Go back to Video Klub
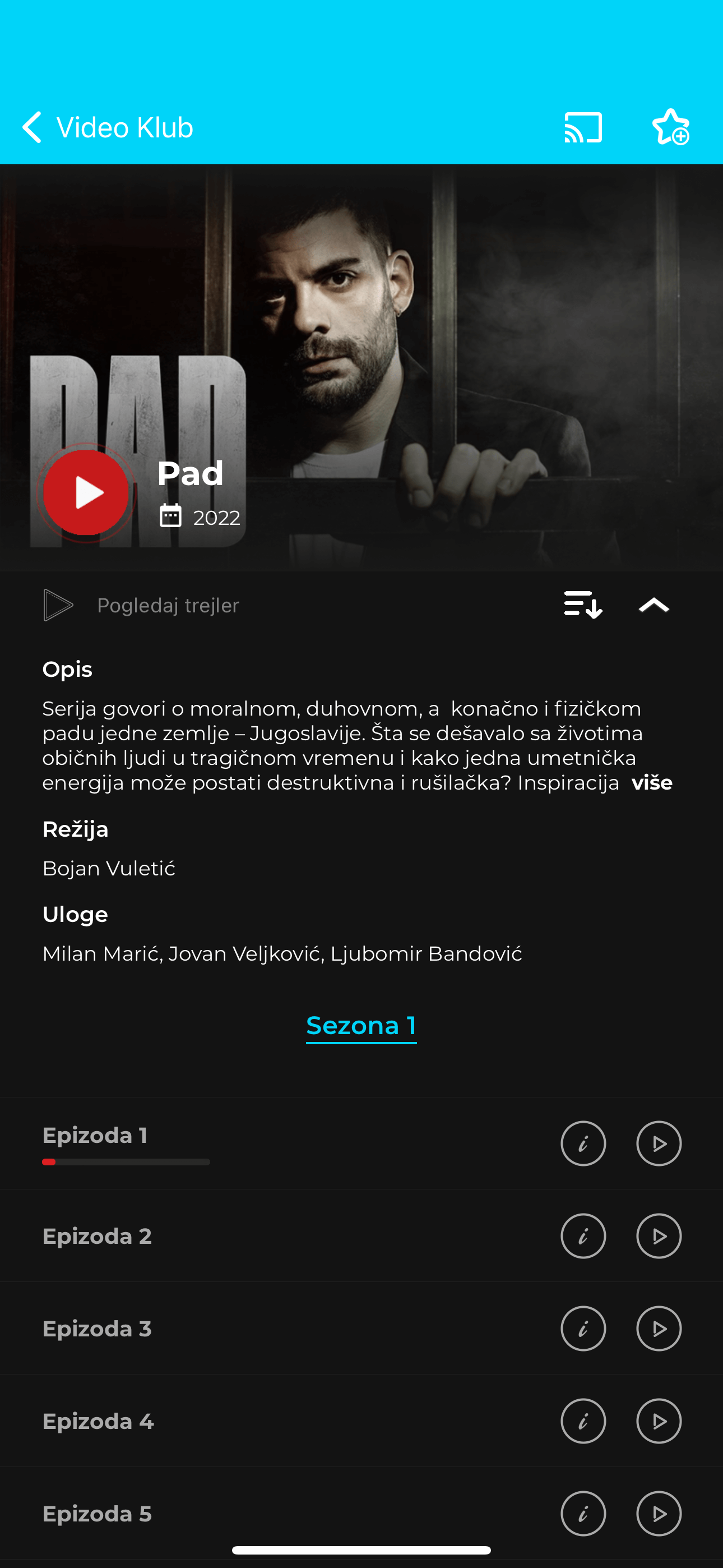The height and width of the screenshot is (1568, 723). click(x=106, y=127)
